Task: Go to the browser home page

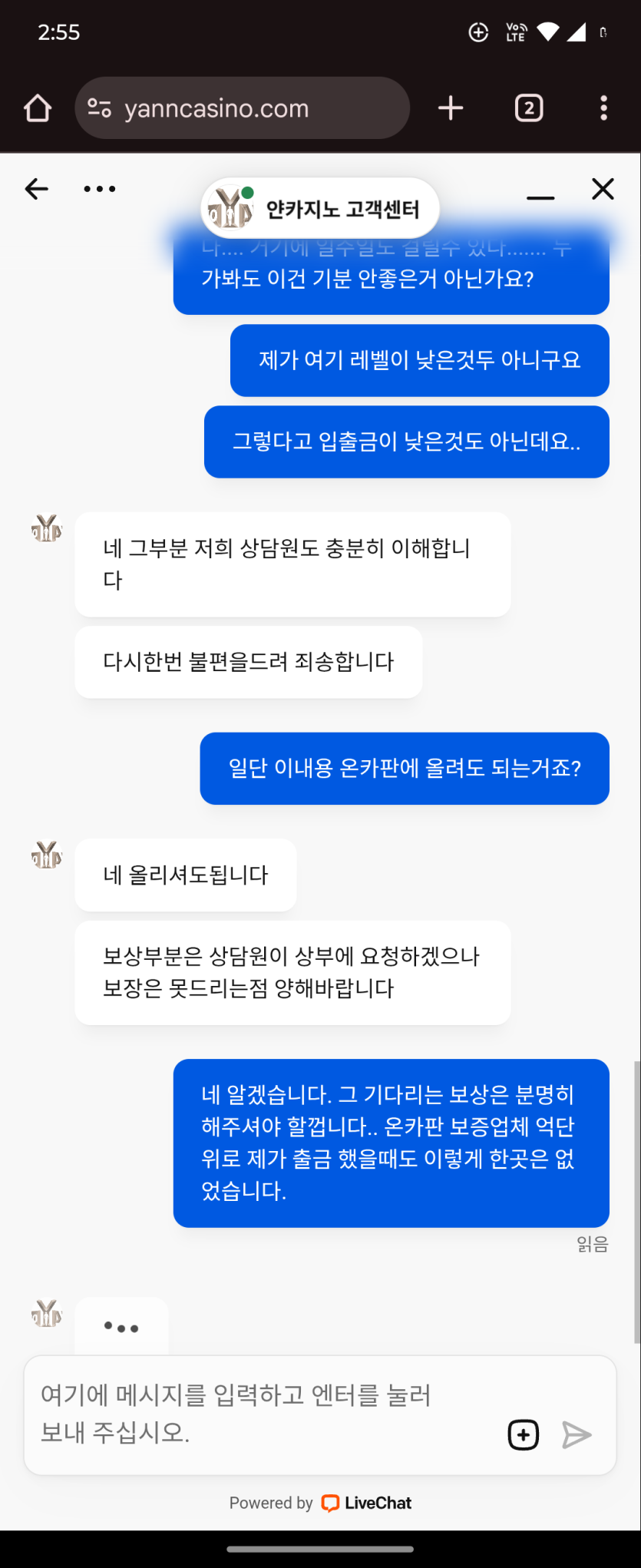Action: [38, 108]
